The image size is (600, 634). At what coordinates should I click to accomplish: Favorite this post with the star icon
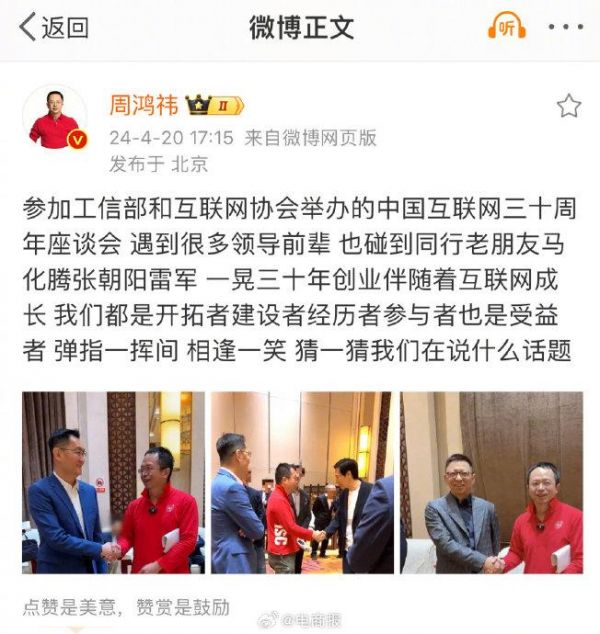(568, 106)
